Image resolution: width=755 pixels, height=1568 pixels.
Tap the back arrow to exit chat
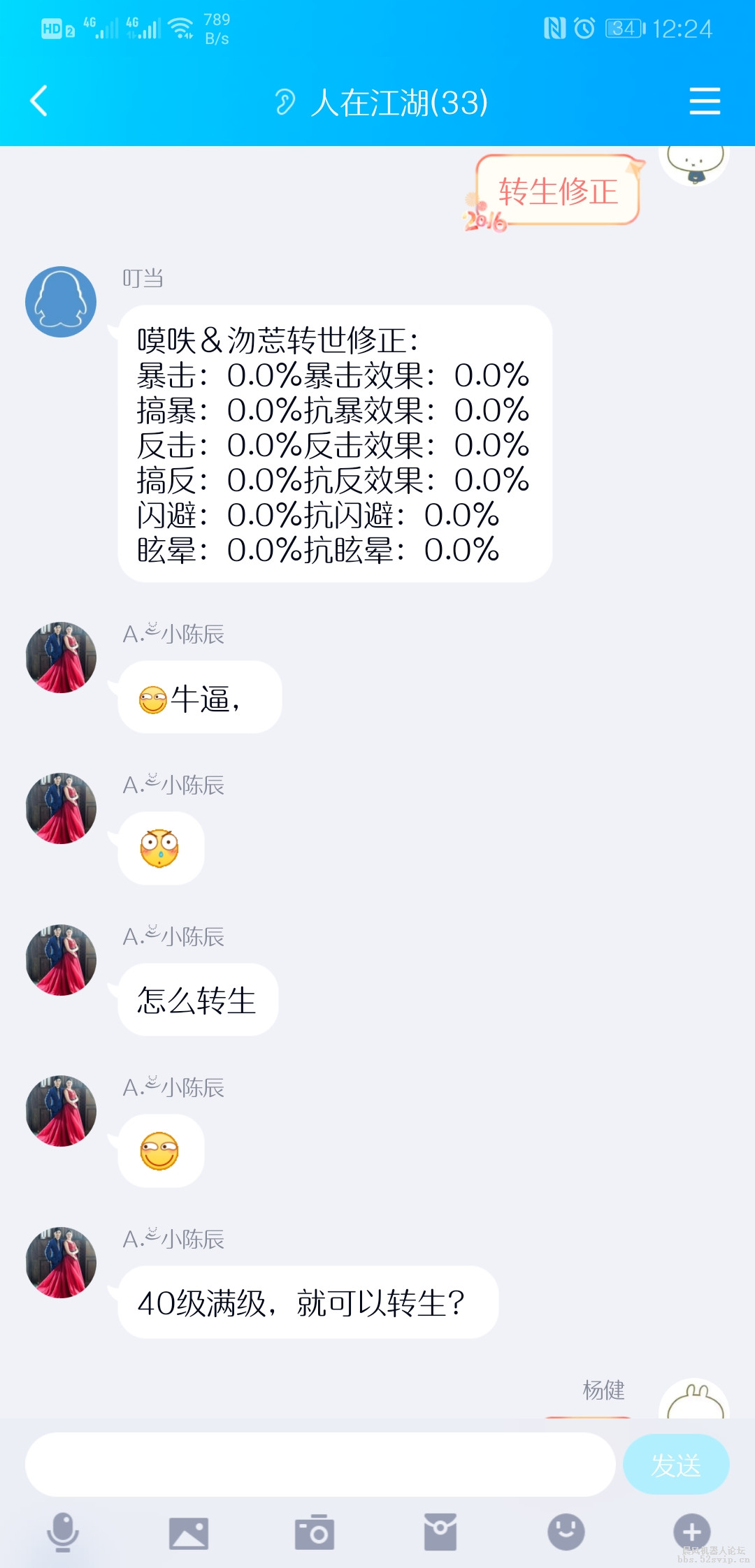pyautogui.click(x=38, y=101)
